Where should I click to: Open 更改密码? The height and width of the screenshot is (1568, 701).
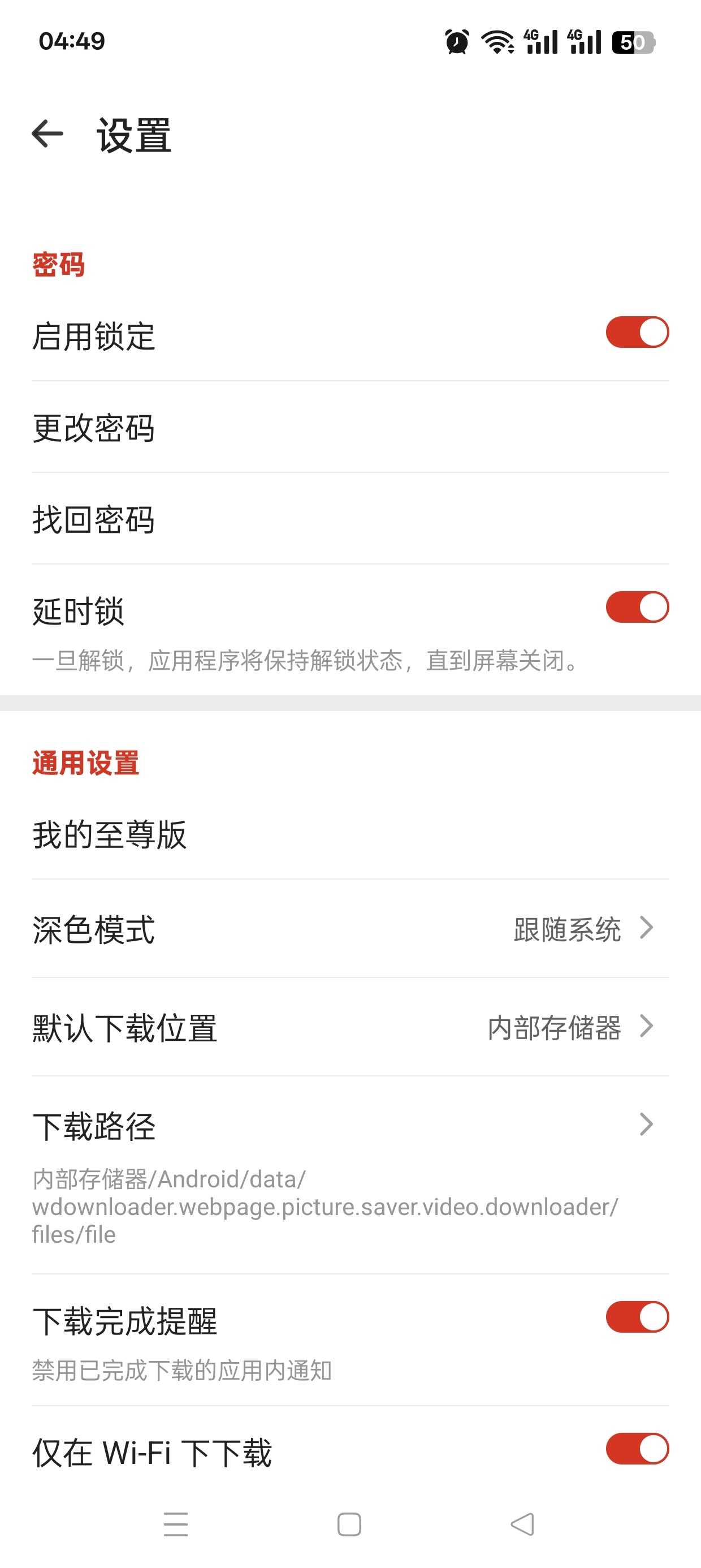[350, 427]
